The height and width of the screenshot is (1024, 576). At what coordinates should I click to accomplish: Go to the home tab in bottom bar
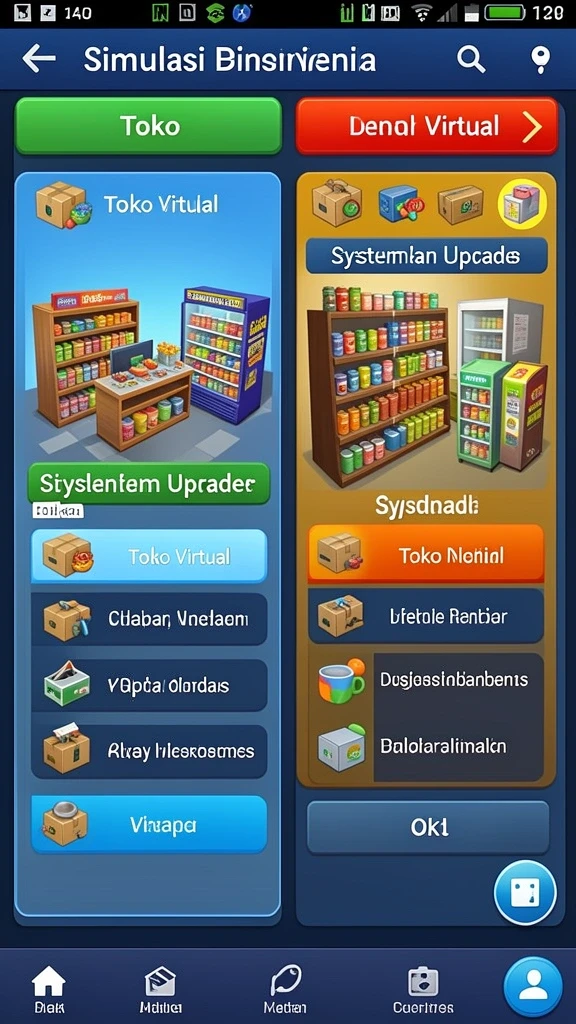coord(49,990)
